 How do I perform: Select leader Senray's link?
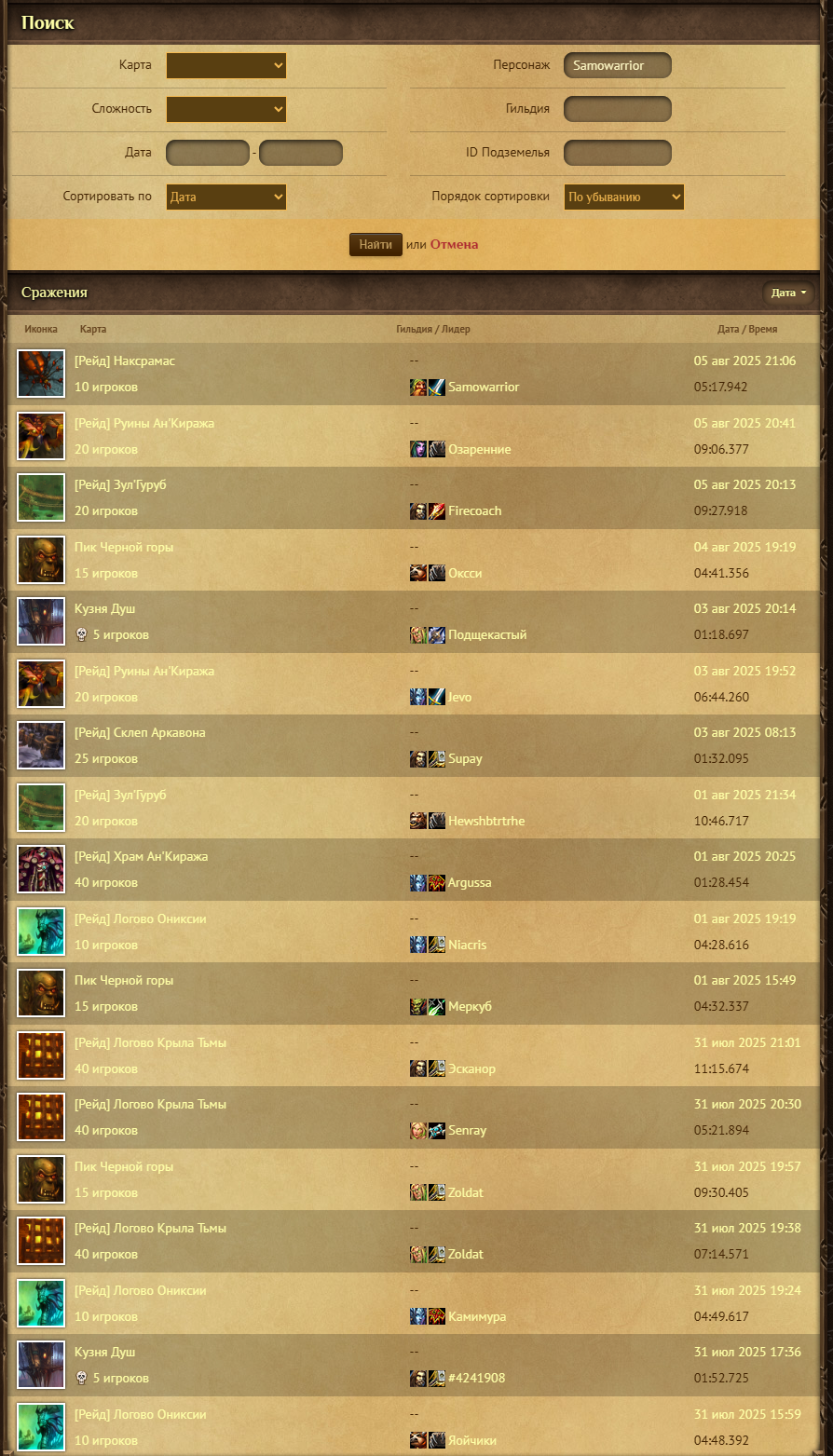click(x=467, y=1130)
